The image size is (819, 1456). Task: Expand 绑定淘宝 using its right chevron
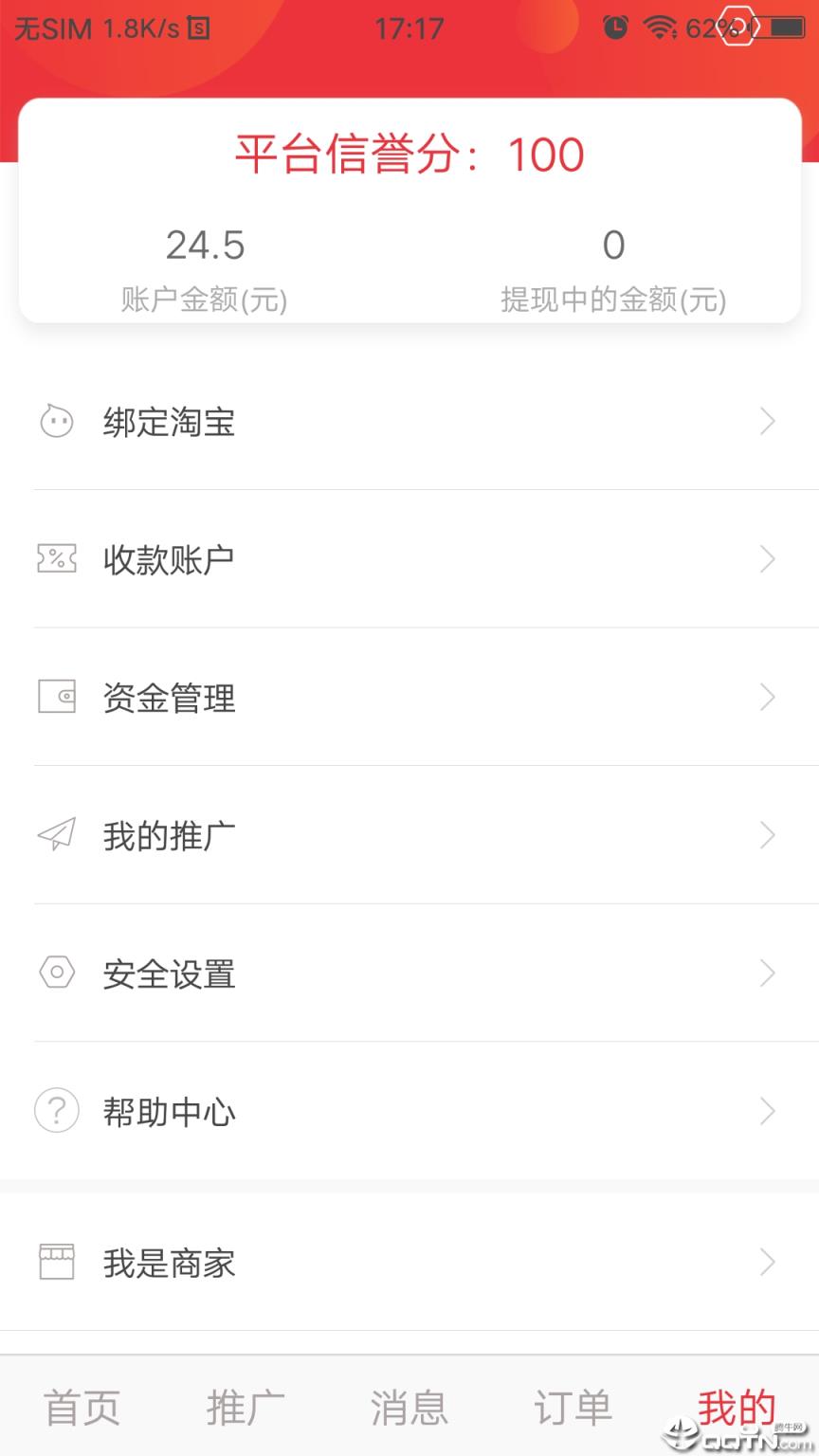pos(768,422)
